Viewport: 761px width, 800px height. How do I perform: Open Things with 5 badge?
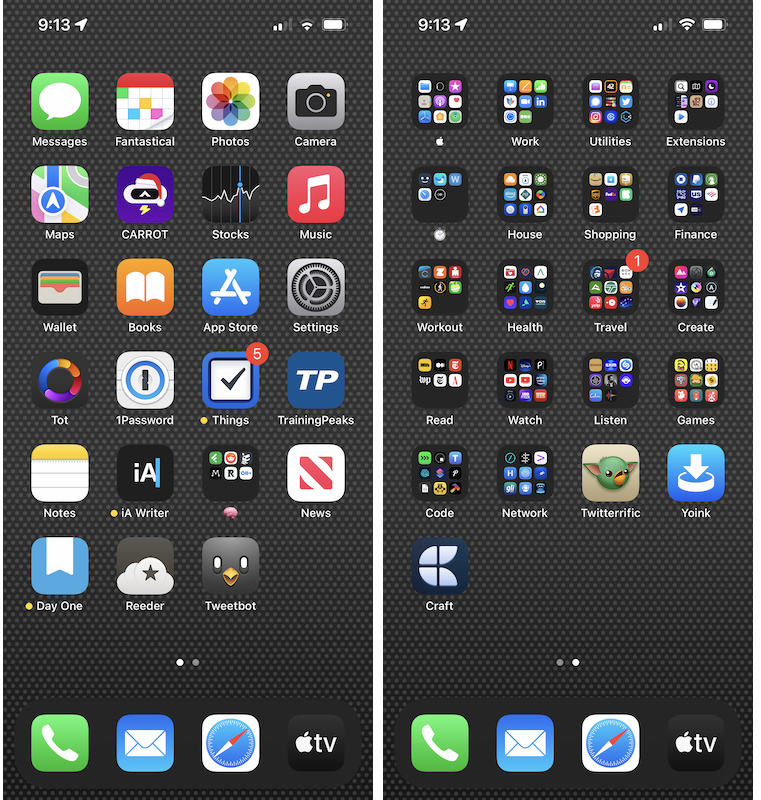click(x=230, y=380)
